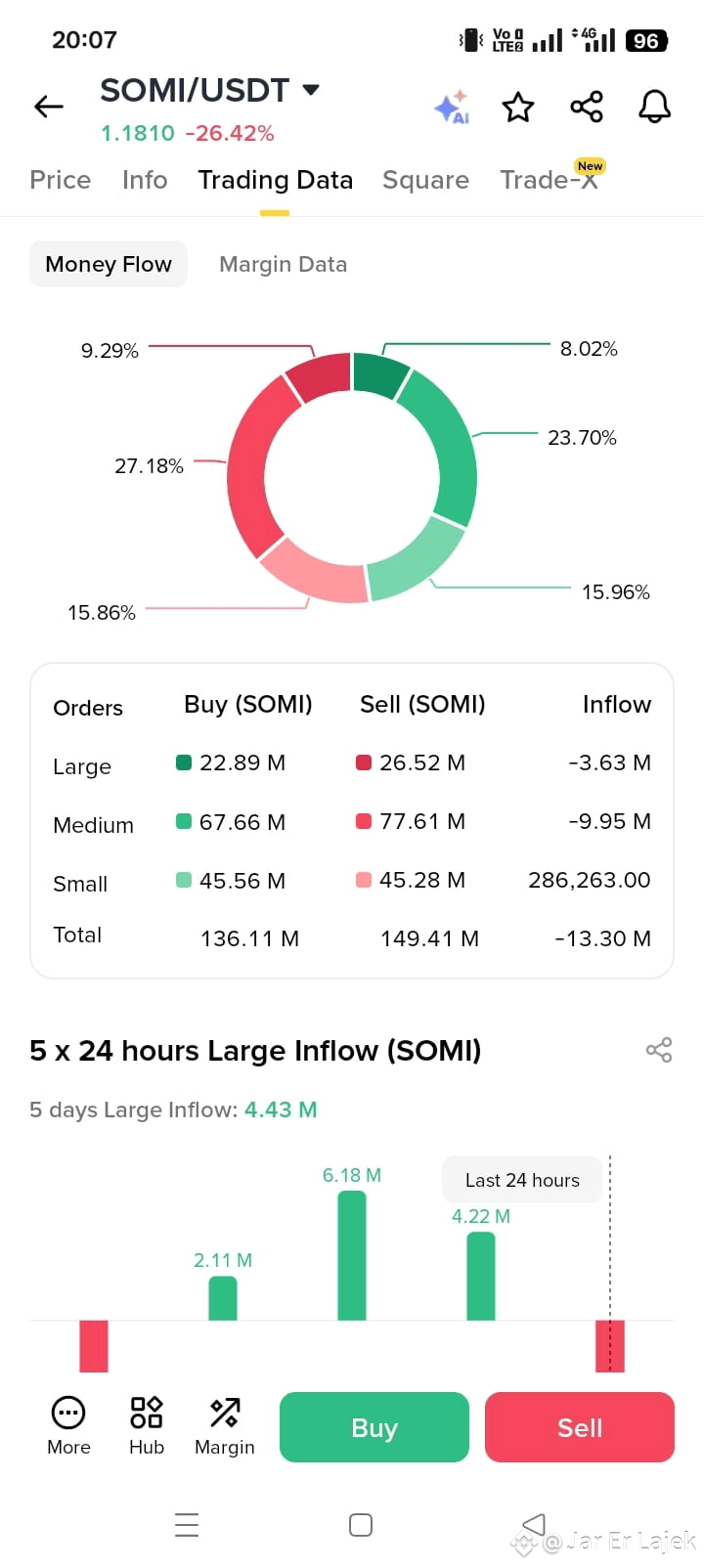Tap the red Sell button
This screenshot has width=704, height=1568.
(580, 1427)
